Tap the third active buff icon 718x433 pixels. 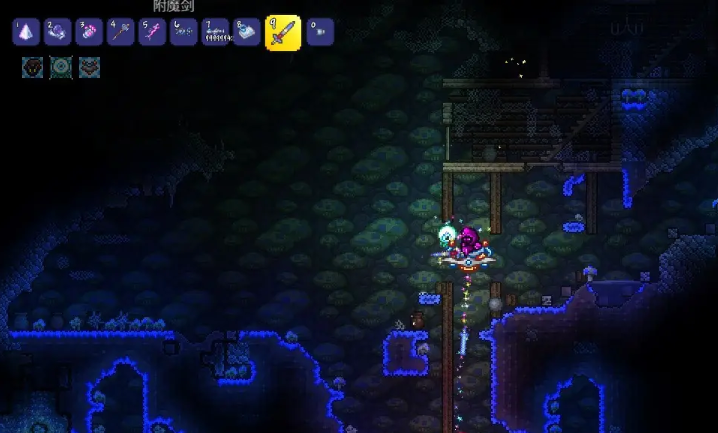click(90, 67)
